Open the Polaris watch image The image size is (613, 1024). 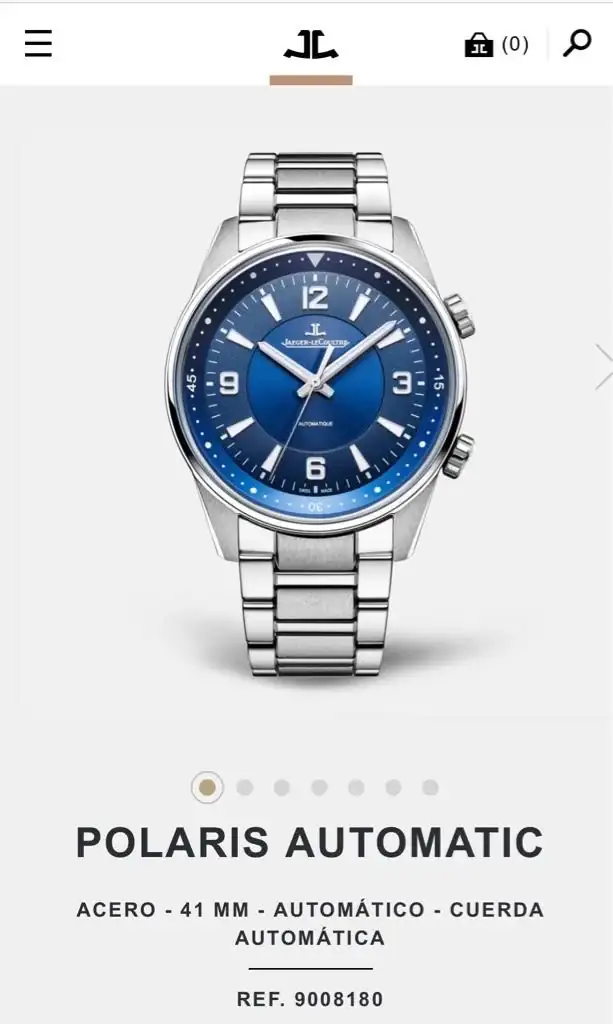point(316,412)
